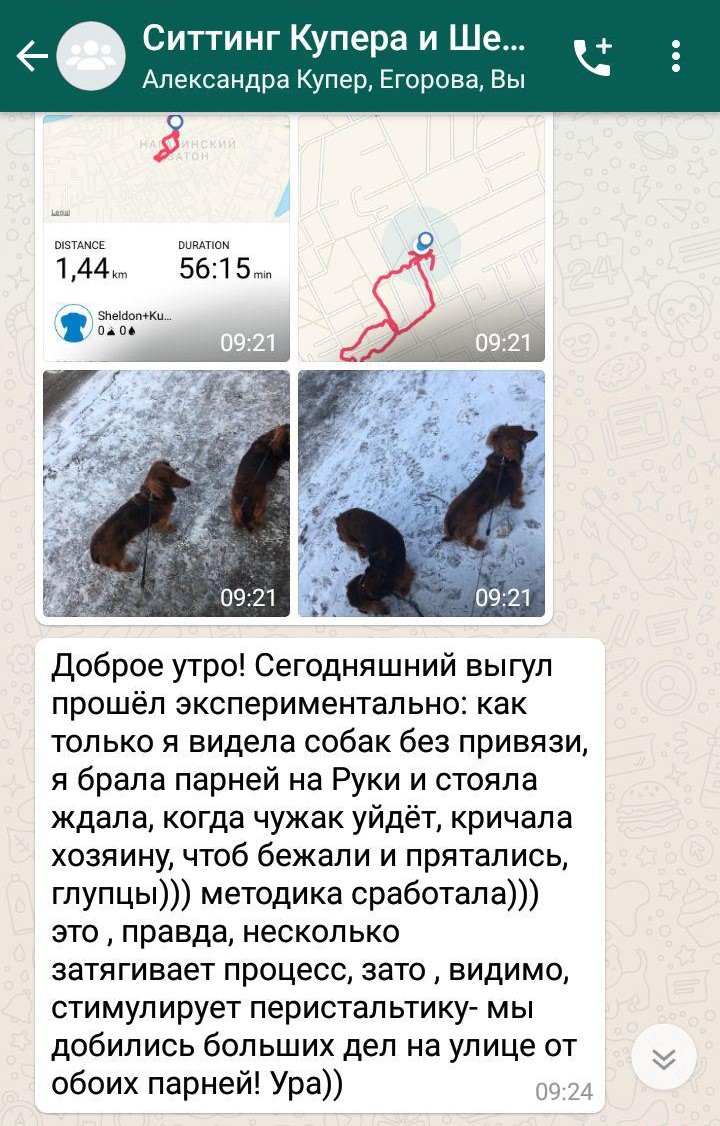Open the Ситтинг Купера group info

(335, 56)
